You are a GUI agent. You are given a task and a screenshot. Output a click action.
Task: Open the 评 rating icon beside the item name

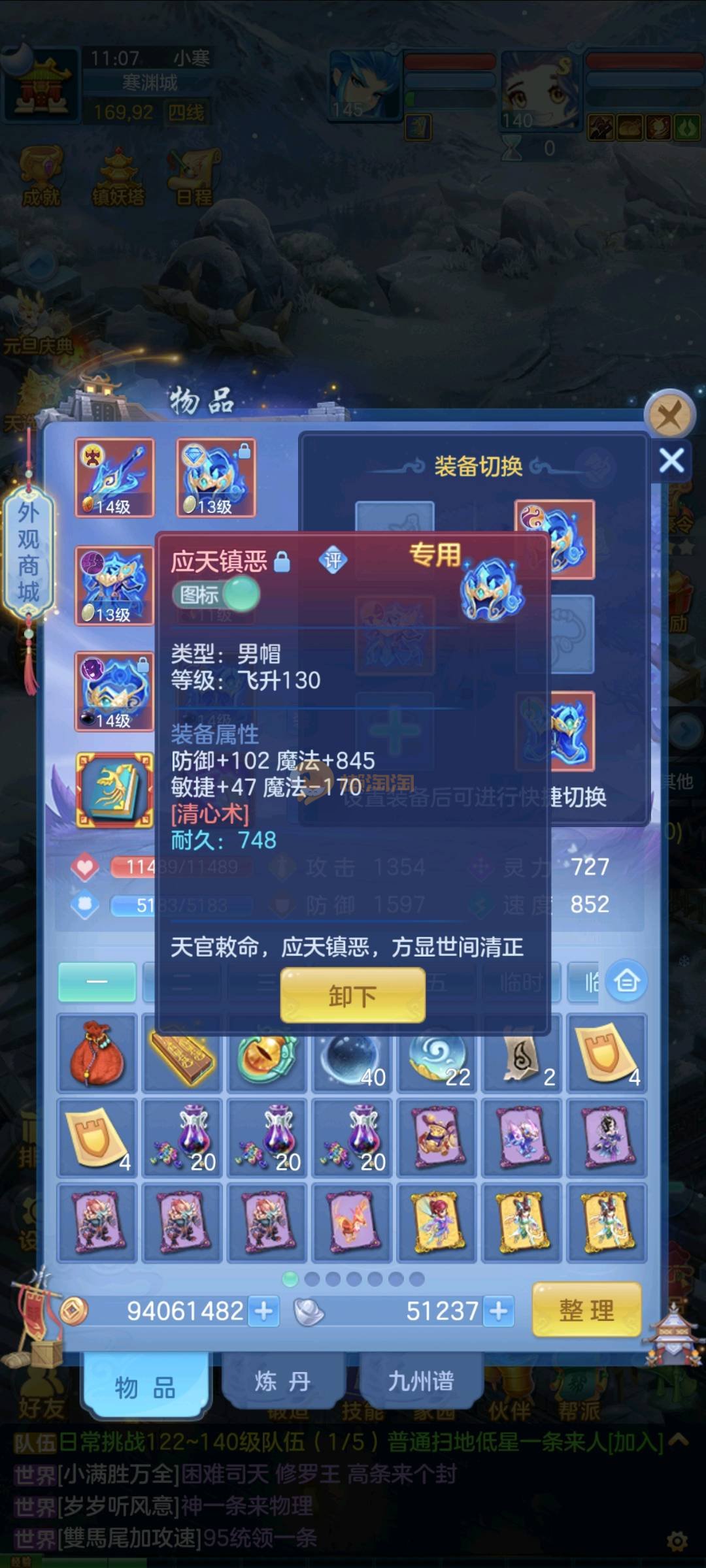point(333,561)
